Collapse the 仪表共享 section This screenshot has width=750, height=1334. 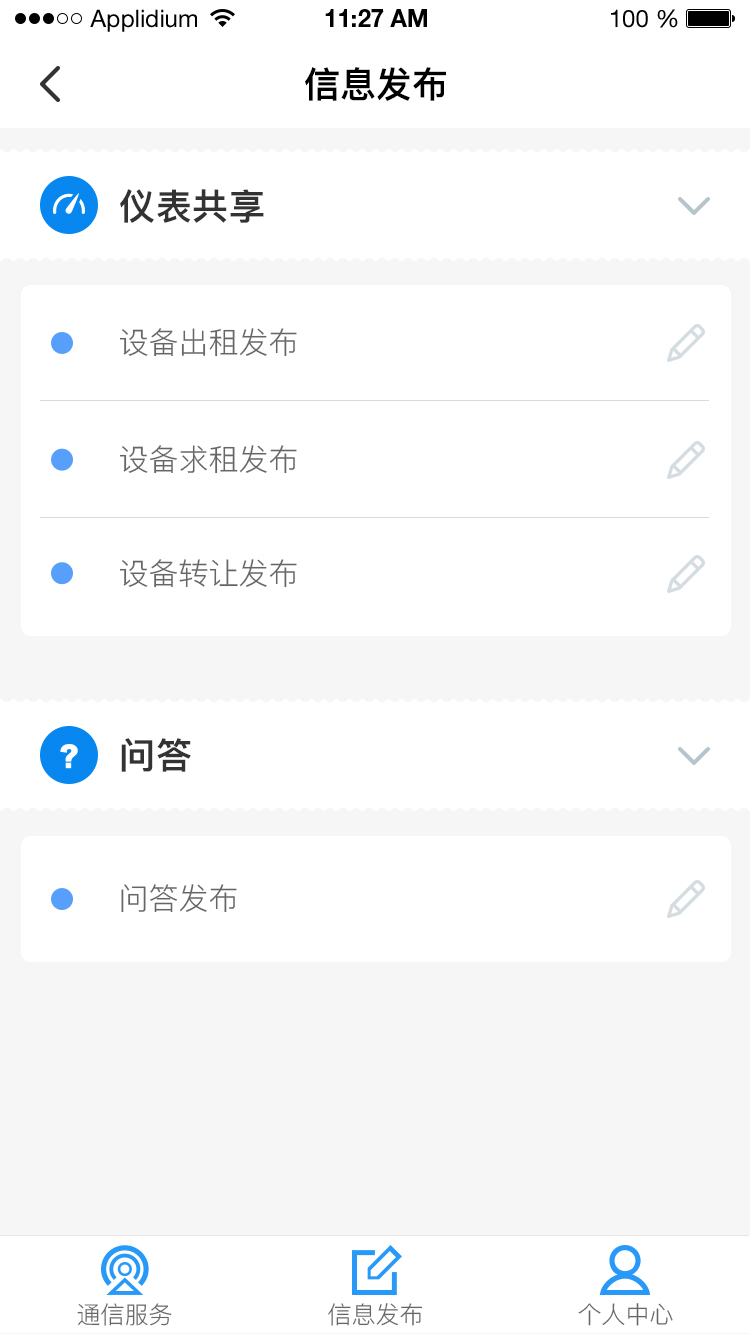click(693, 206)
